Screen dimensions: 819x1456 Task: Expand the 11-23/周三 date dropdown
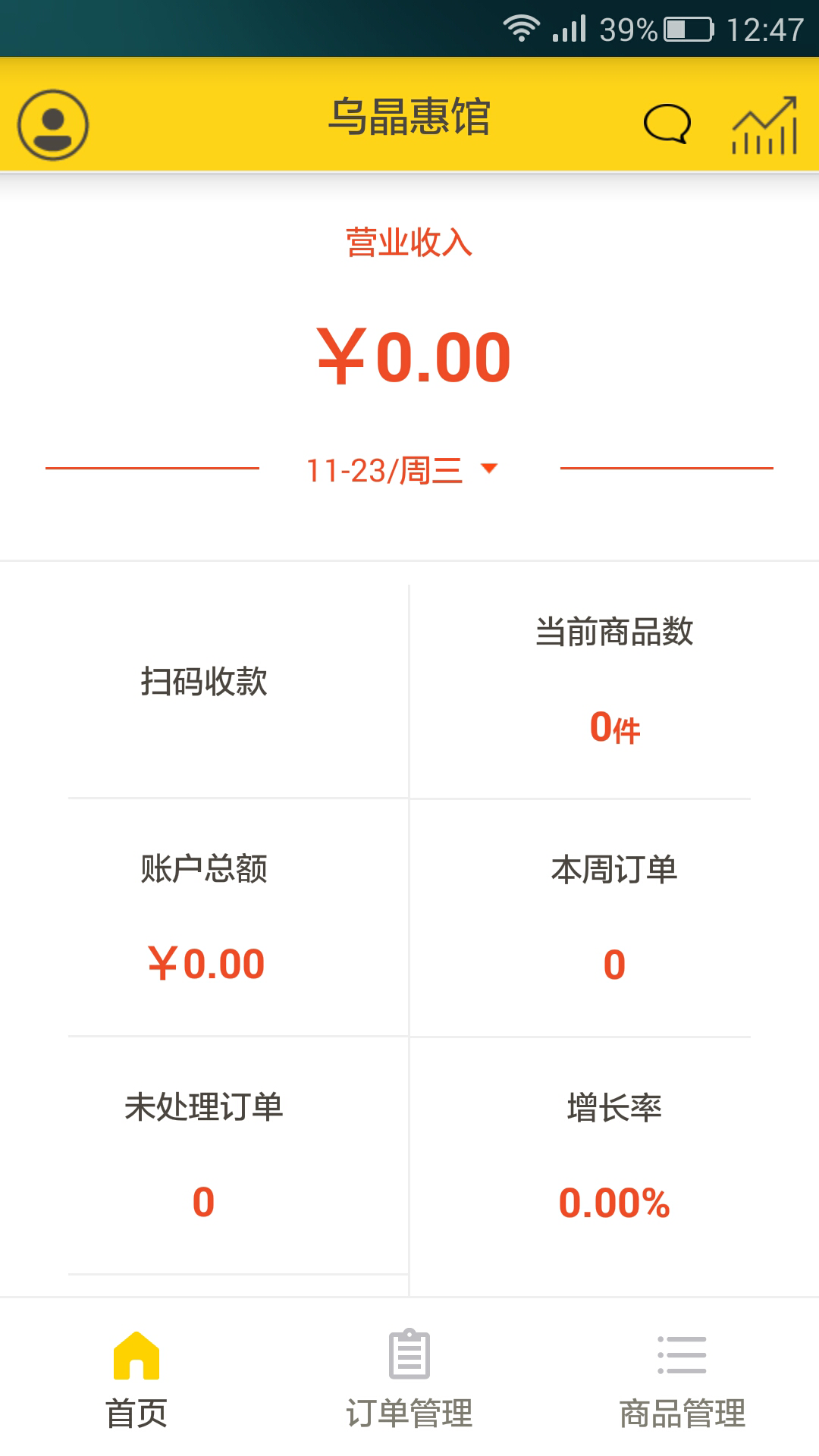pos(402,470)
